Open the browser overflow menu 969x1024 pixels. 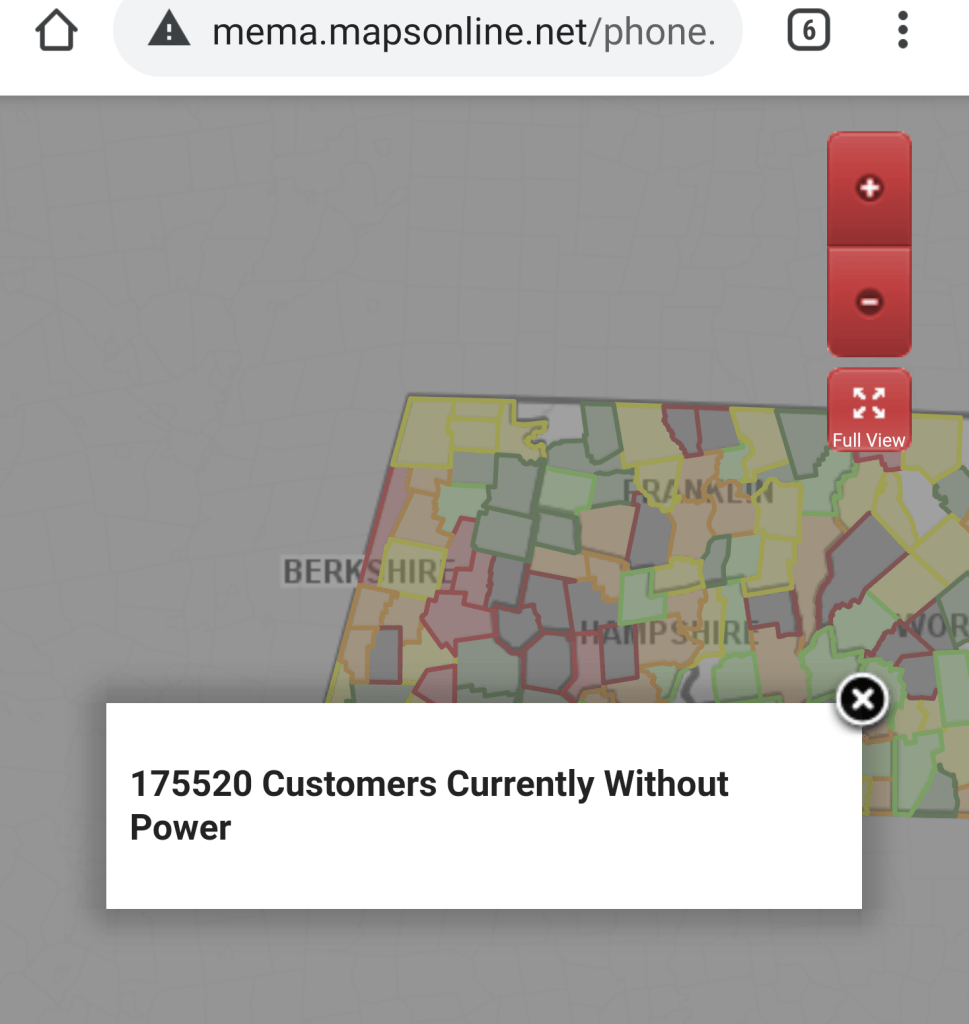[x=902, y=32]
